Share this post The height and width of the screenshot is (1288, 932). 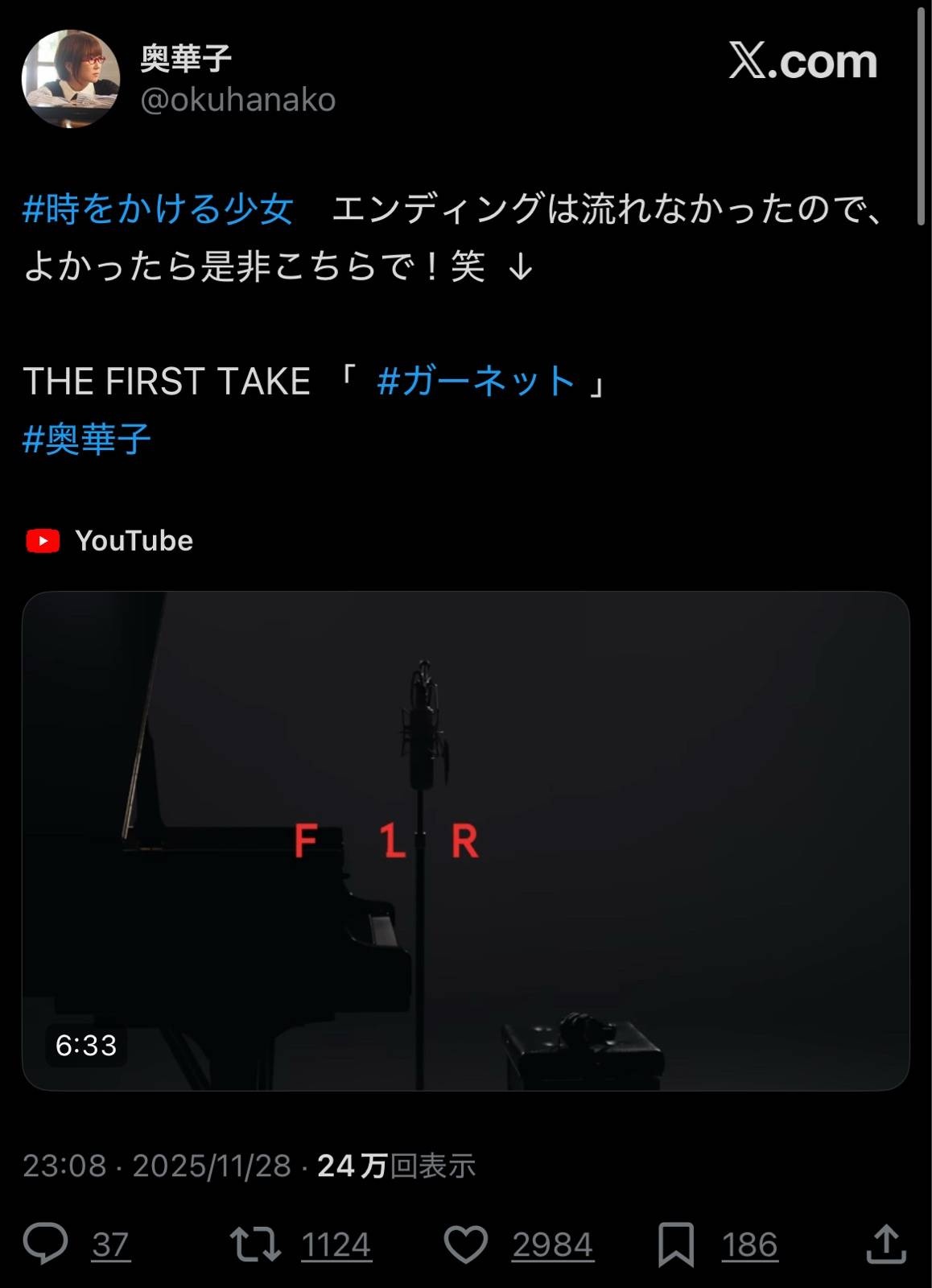click(886, 1244)
